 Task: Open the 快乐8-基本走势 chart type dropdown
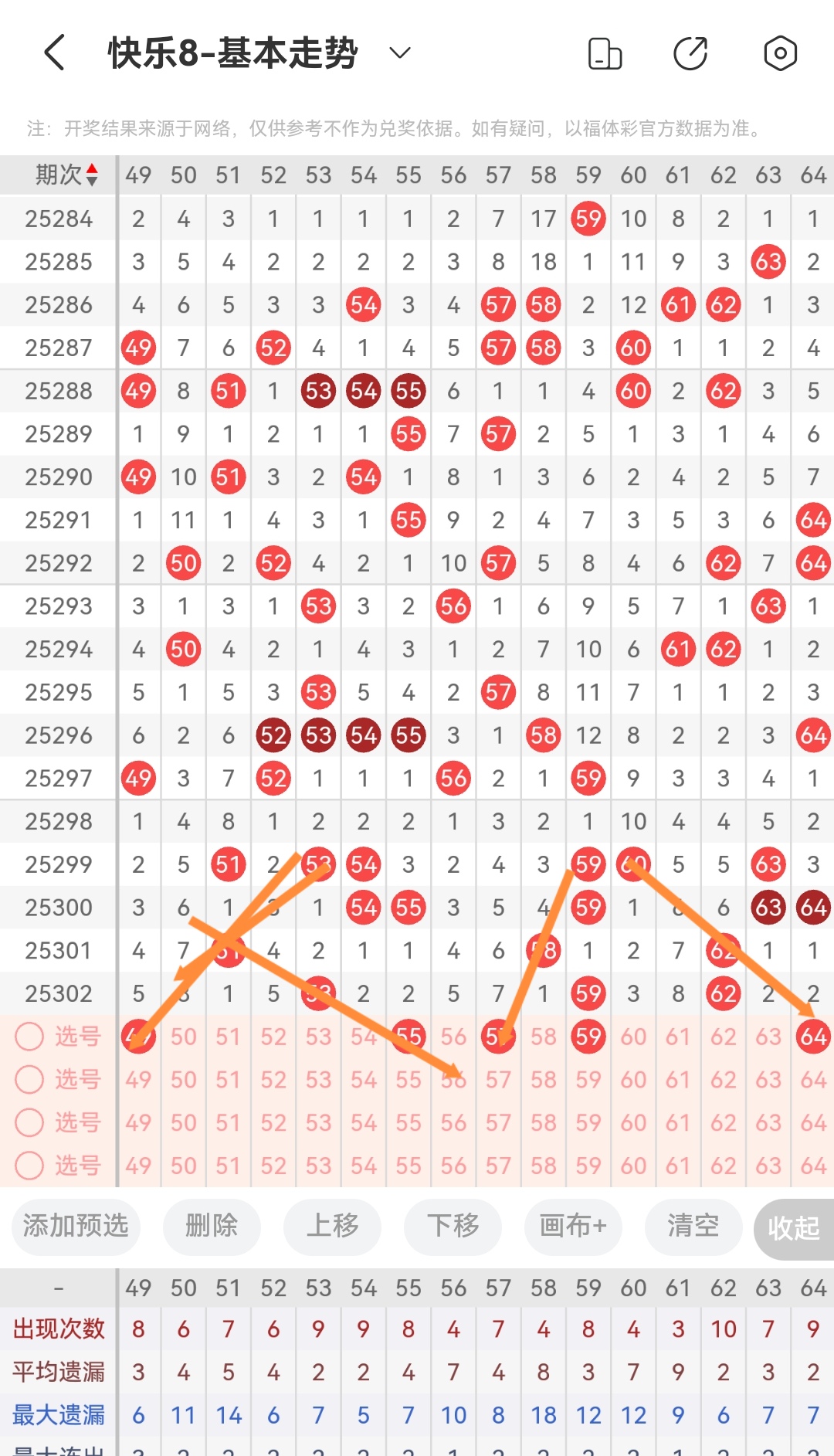399,53
